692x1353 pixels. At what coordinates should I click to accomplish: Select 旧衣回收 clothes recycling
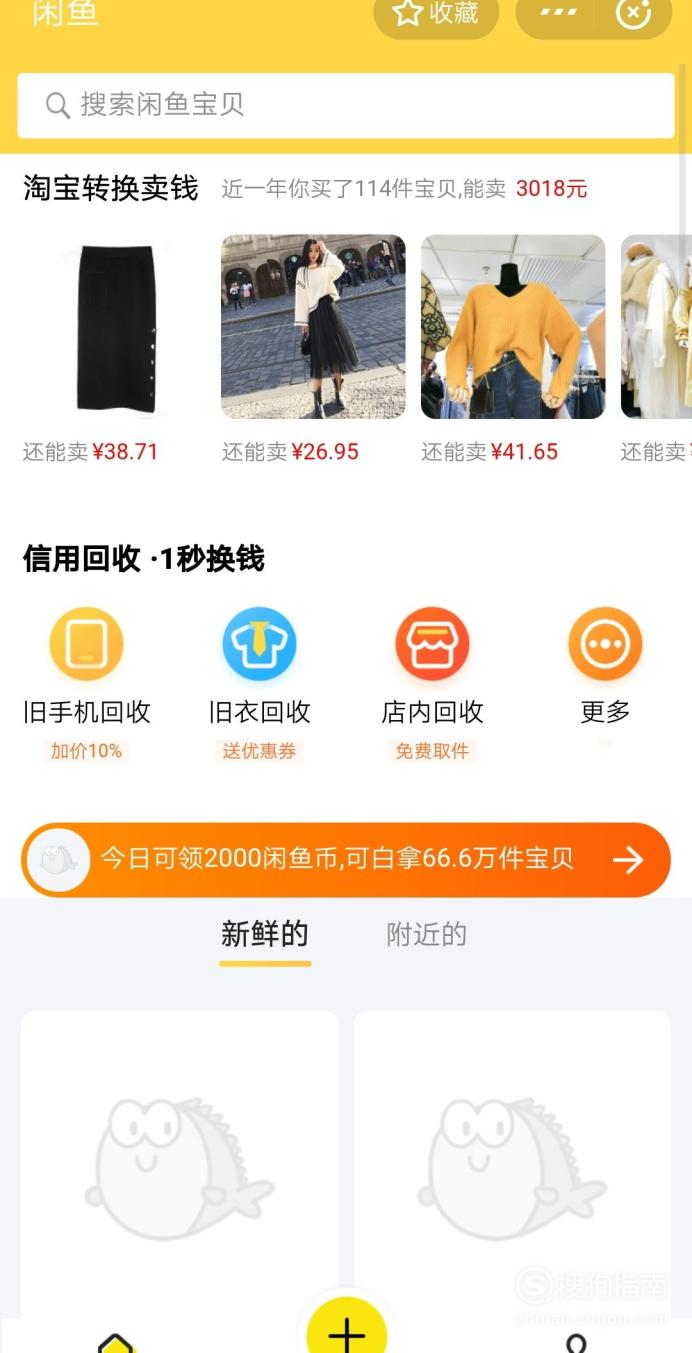[259, 644]
